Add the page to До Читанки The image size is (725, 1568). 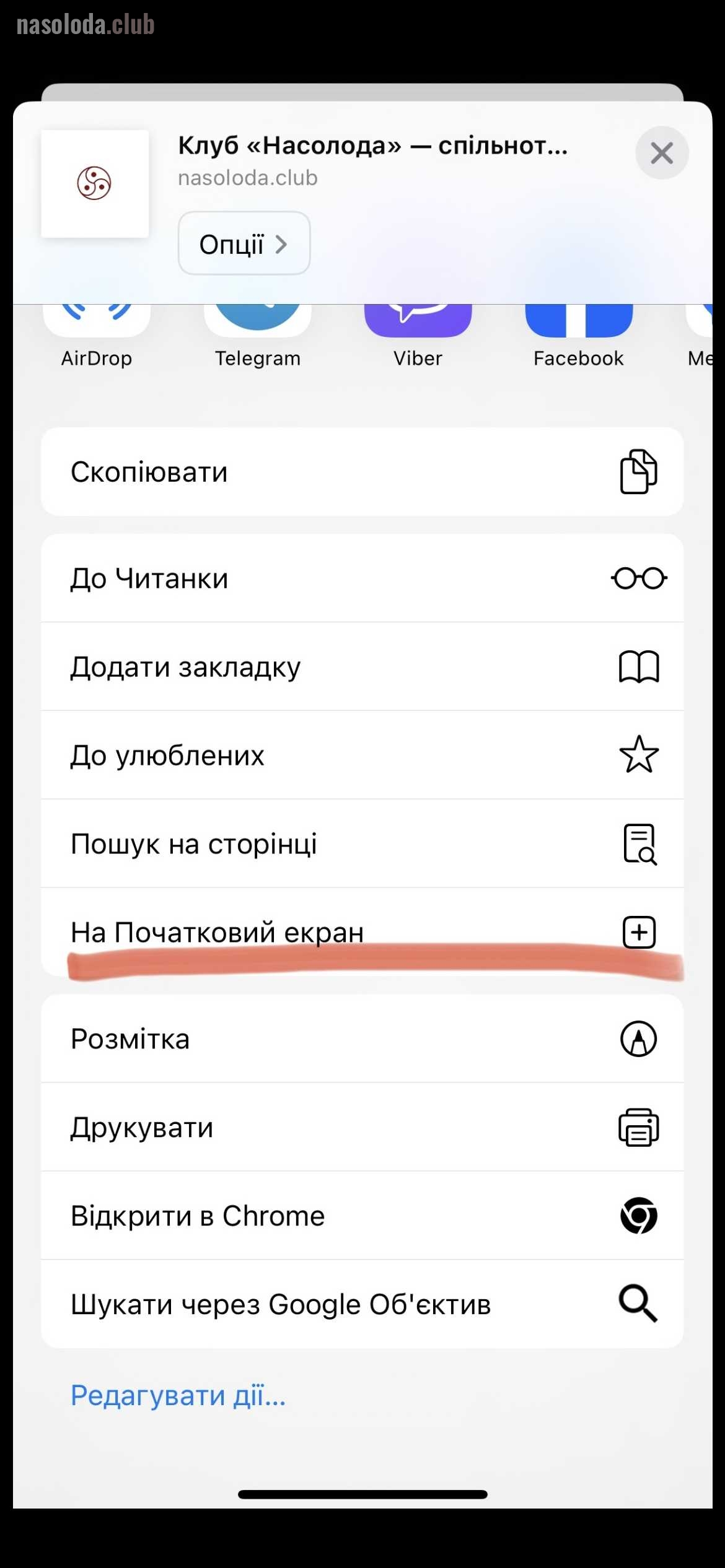tap(362, 578)
